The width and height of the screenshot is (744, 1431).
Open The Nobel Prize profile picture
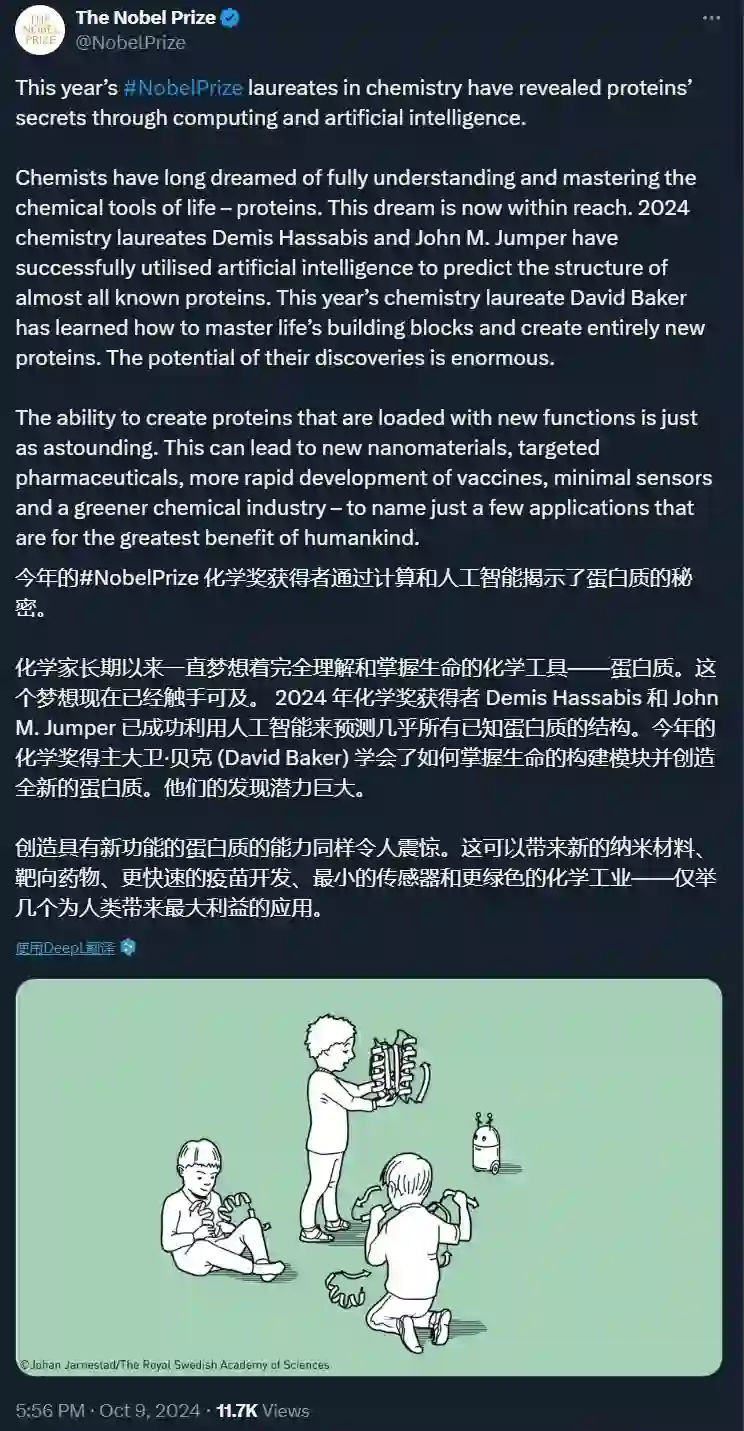[39, 30]
